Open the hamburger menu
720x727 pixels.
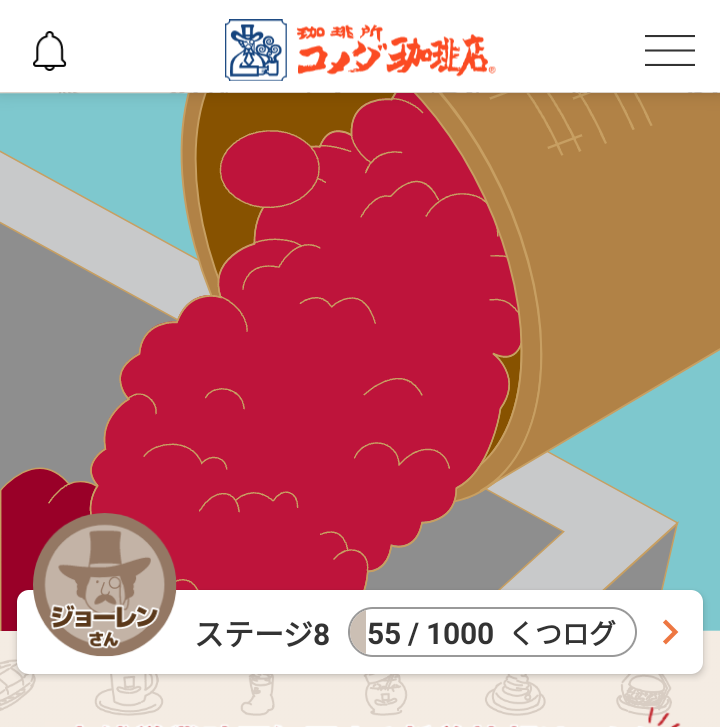click(669, 50)
